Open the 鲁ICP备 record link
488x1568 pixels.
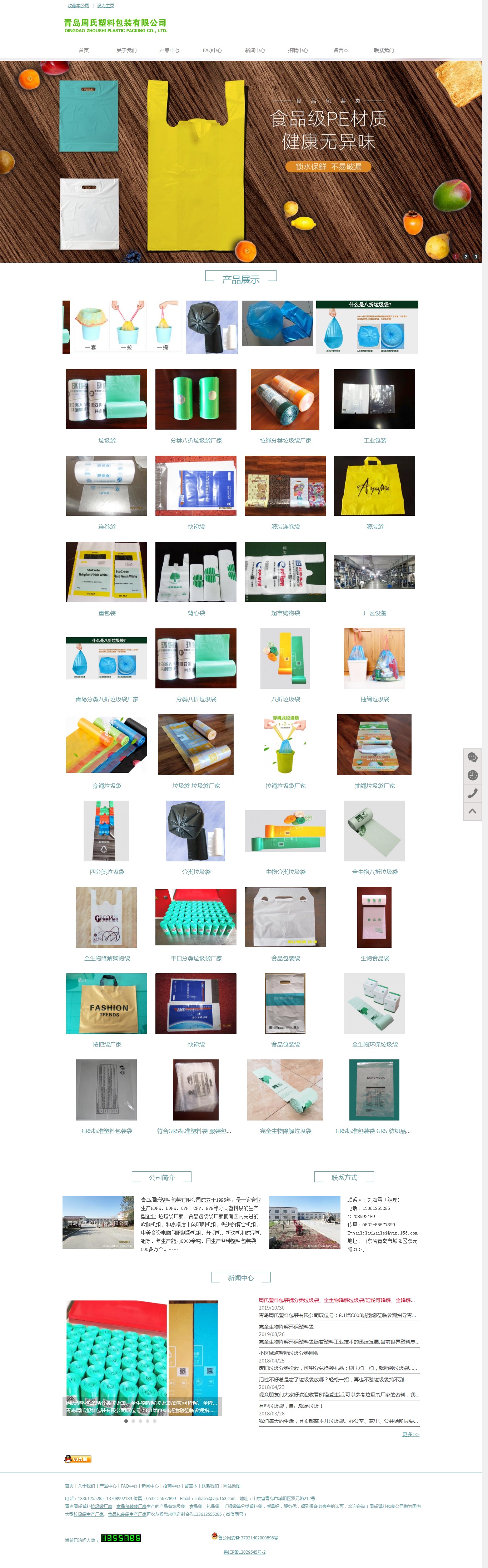245,1552
